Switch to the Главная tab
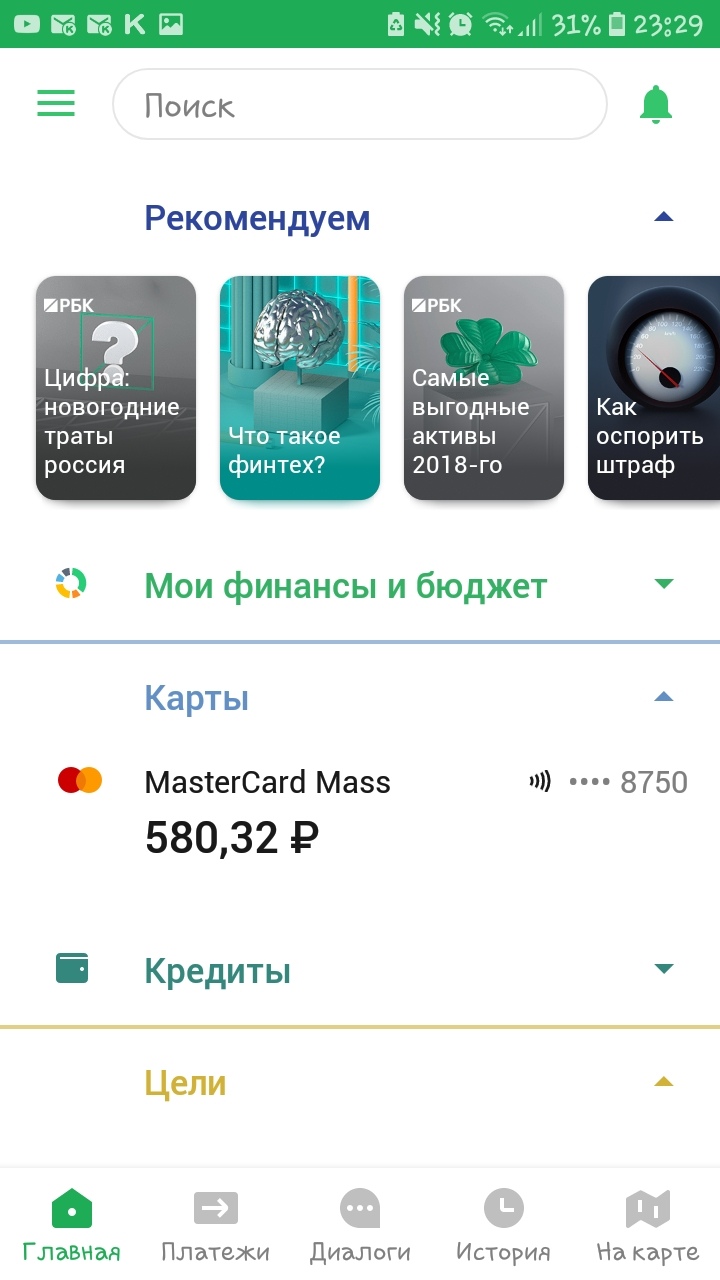 tap(71, 1225)
